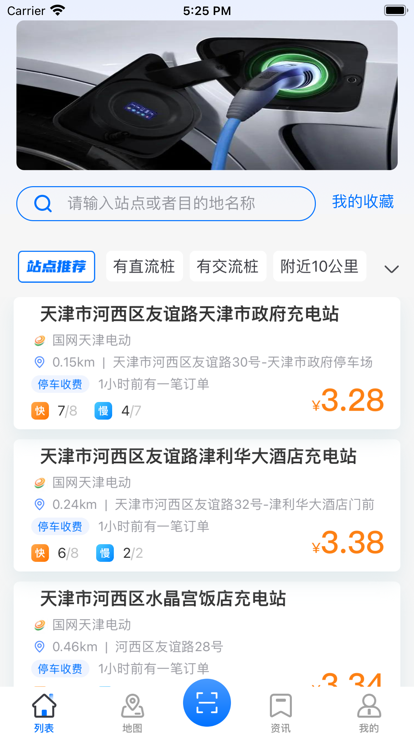Switch to the 地图 tab
The image size is (414, 736).
coord(132,713)
